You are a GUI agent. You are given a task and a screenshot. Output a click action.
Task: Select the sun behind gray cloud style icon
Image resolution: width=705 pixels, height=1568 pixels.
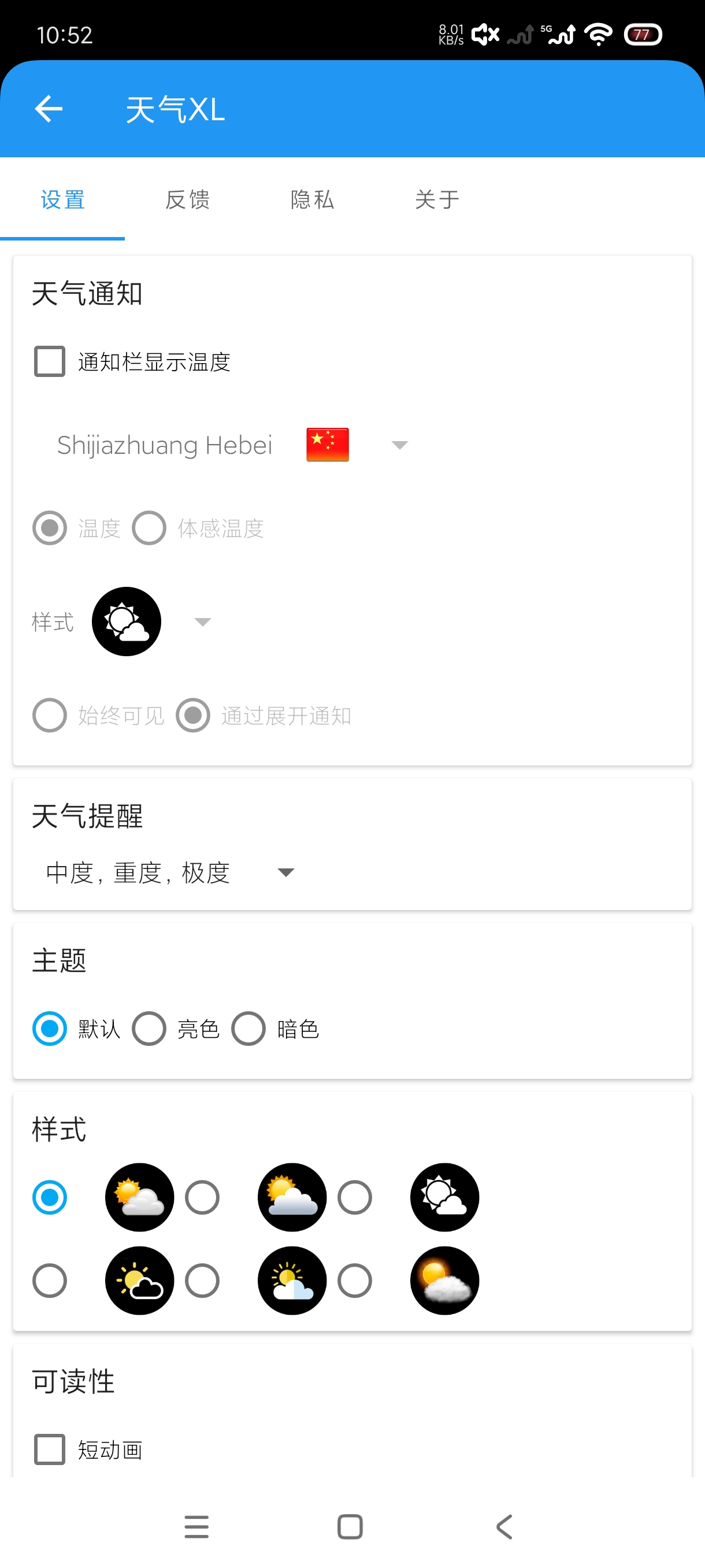tap(292, 1197)
